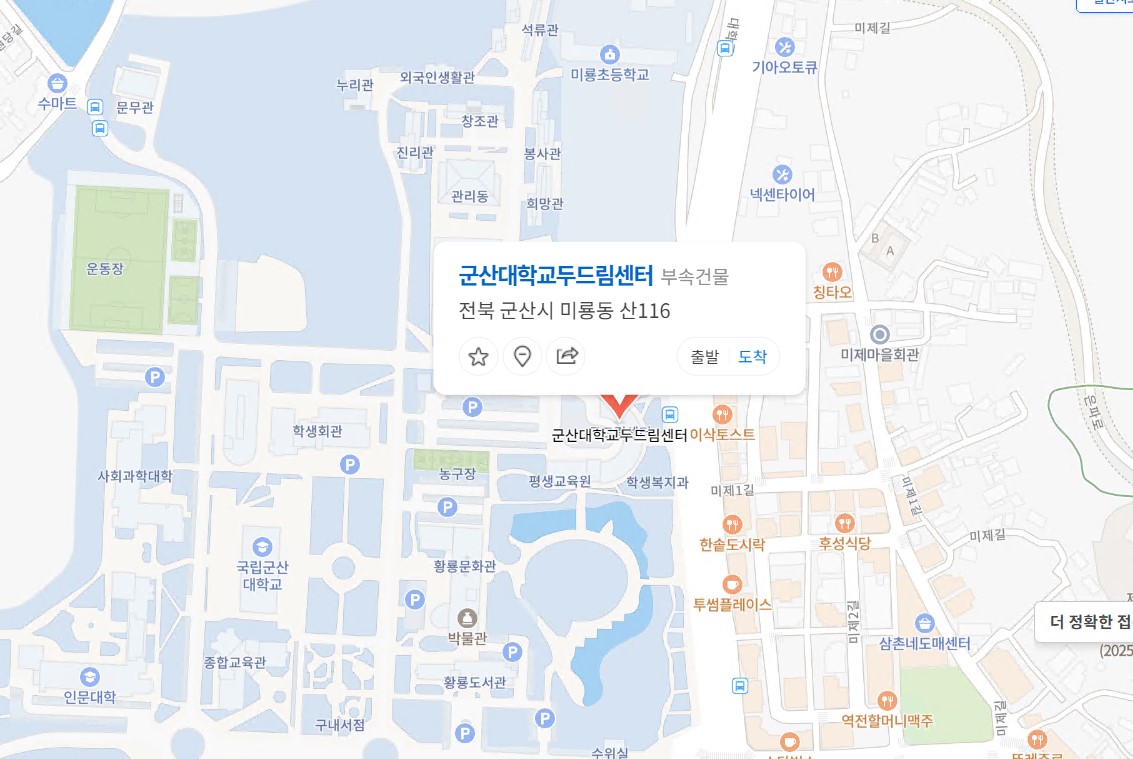The height and width of the screenshot is (759, 1133).
Task: Open 군산대학교두드림센터 place title link
Action: pyautogui.click(x=555, y=276)
